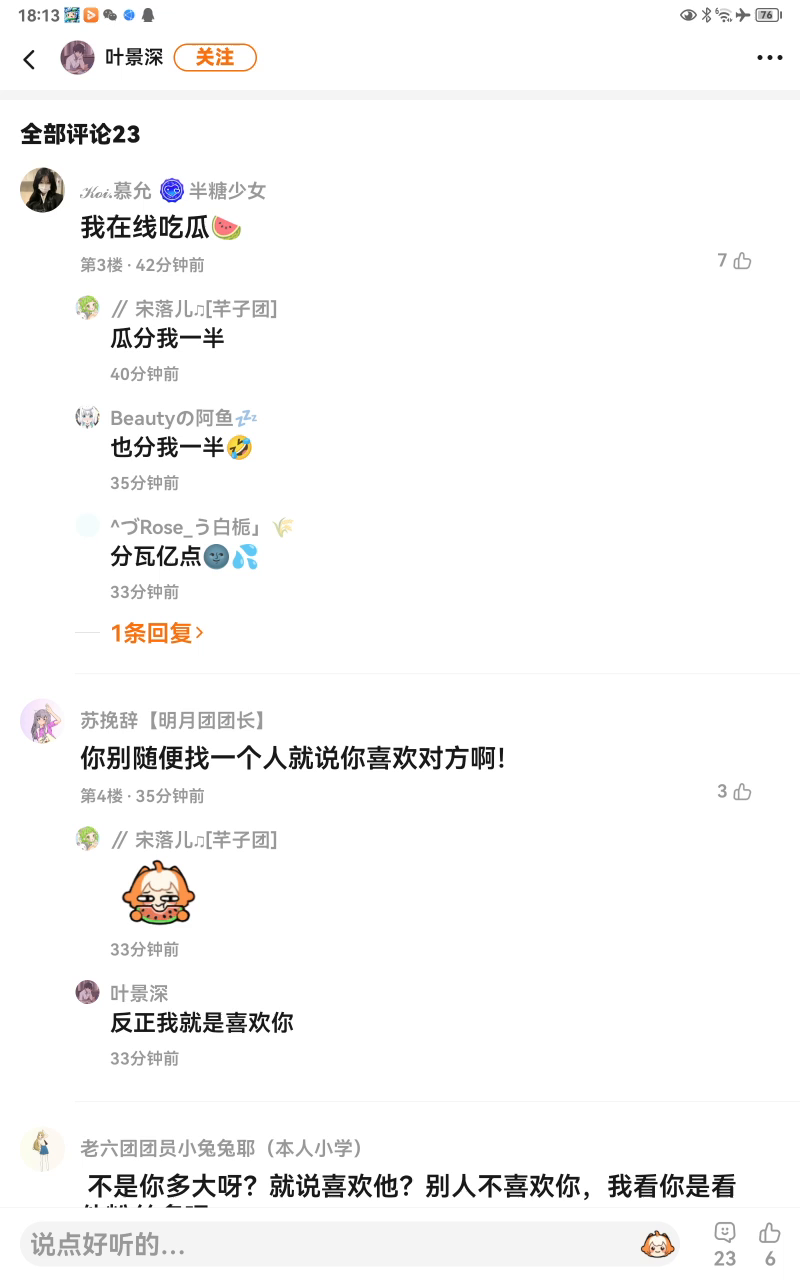The image size is (800, 1280).
Task: Open 慕允's profile picture
Action: 42,190
